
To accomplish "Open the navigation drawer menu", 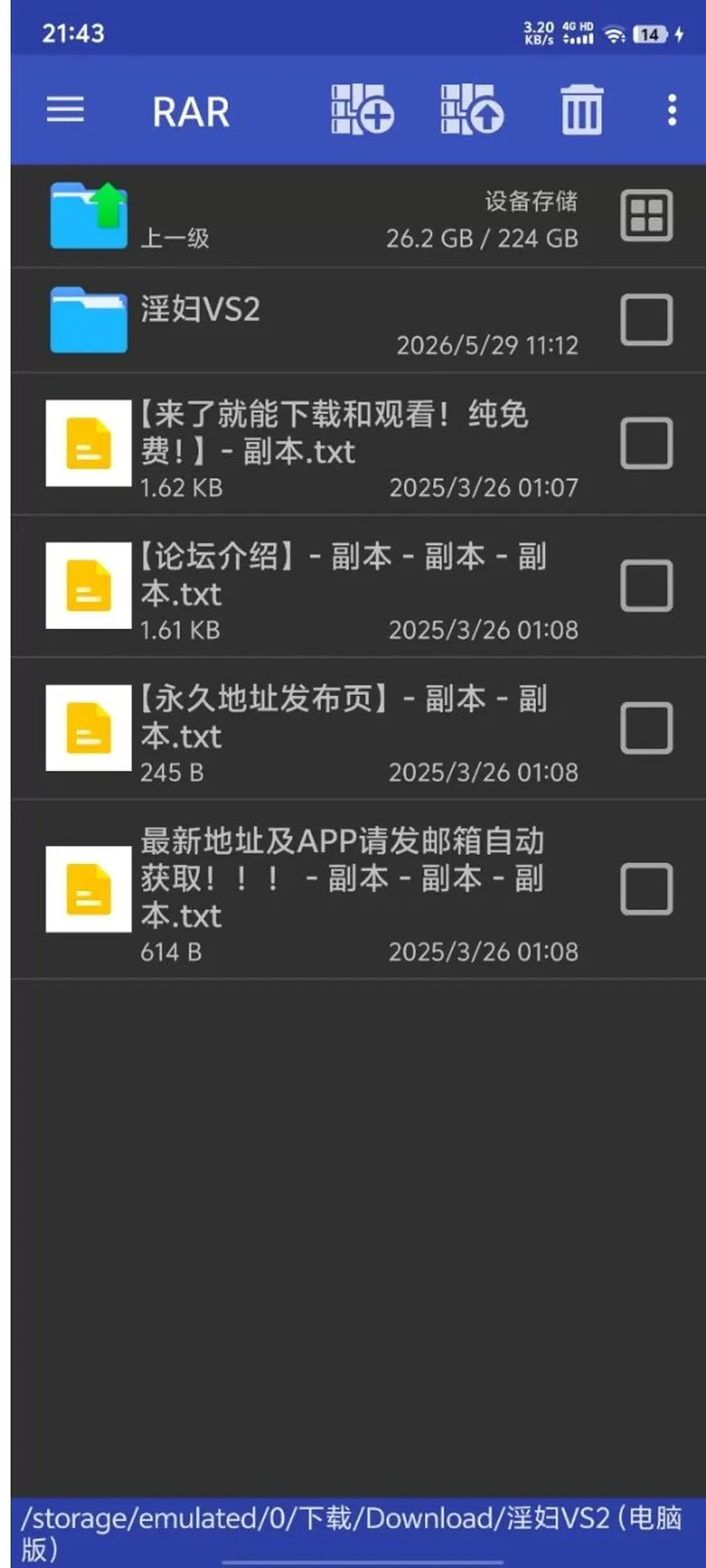I will (65, 110).
